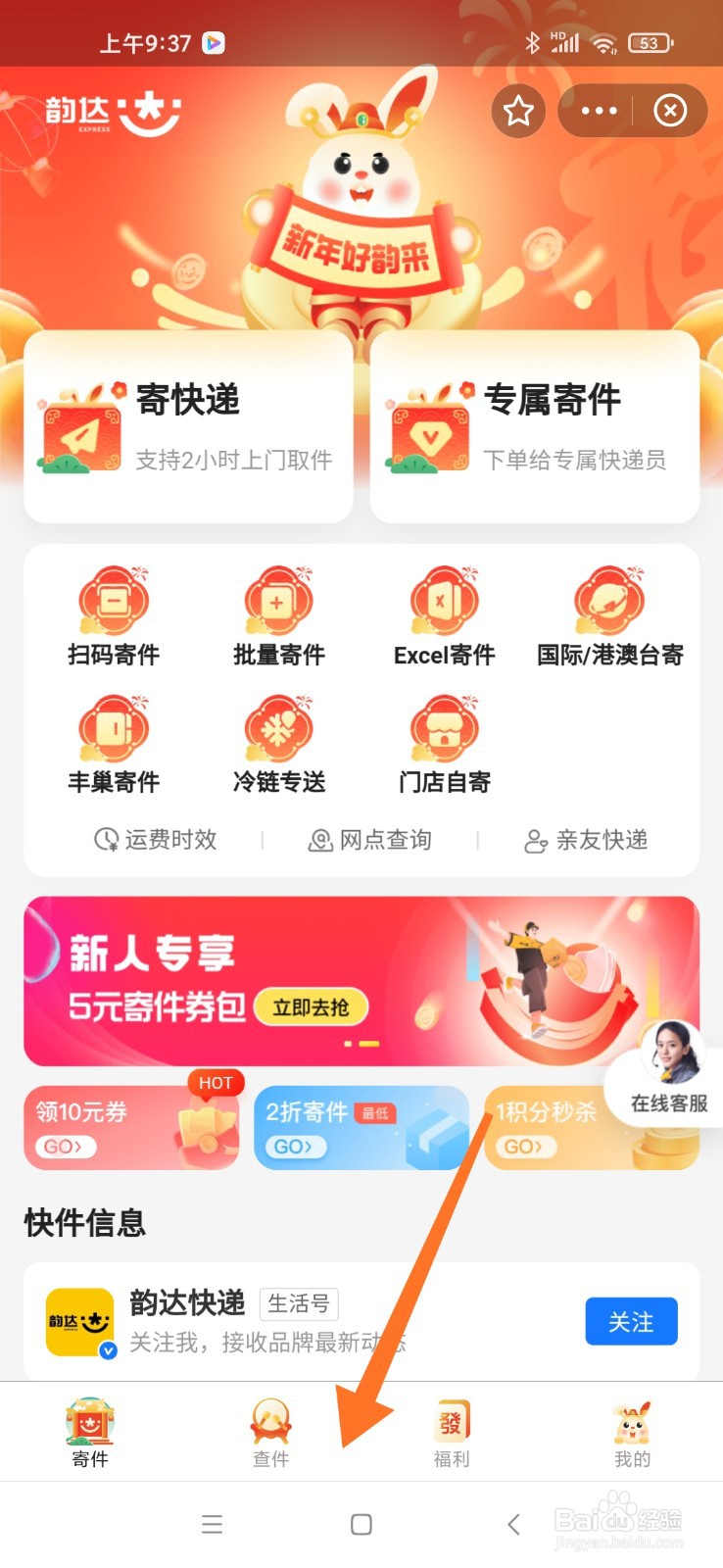Tap the star favorite icon at top
The image size is (723, 1568).
tap(518, 111)
